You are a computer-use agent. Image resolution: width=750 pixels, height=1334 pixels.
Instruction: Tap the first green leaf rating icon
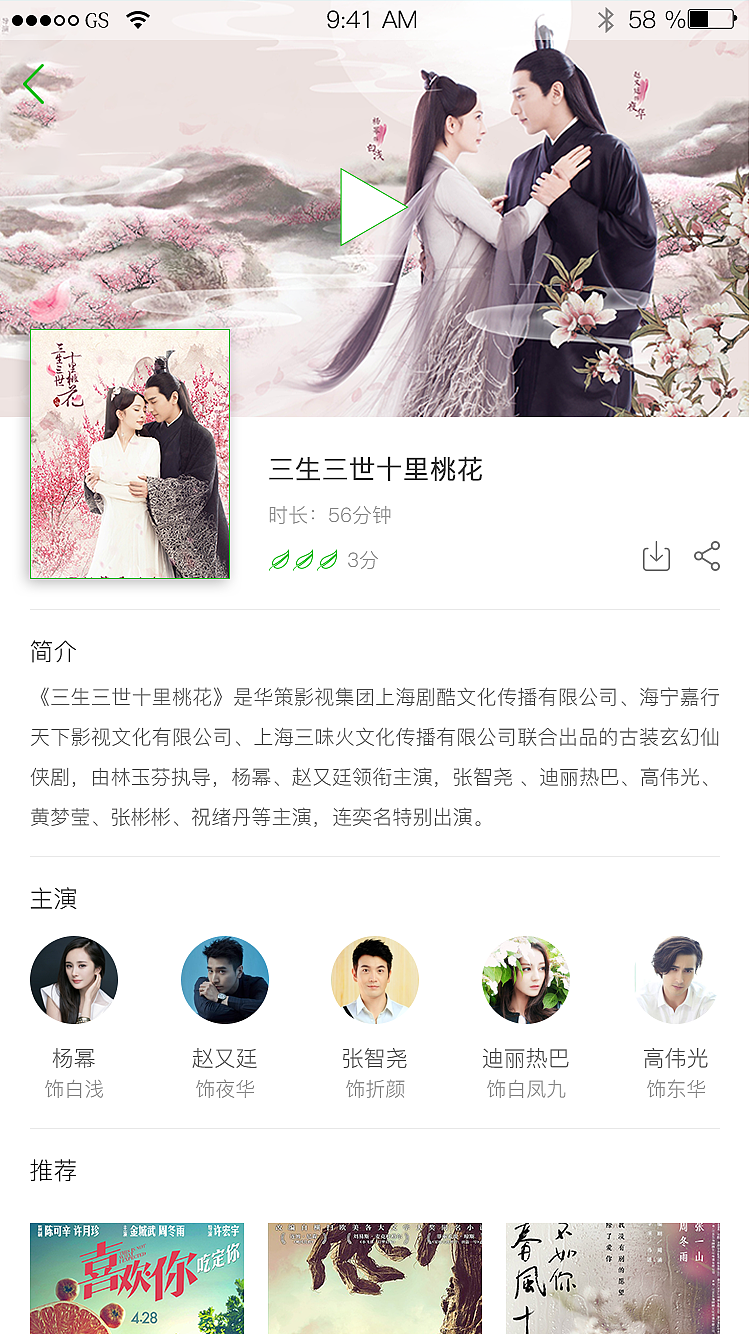coord(281,560)
